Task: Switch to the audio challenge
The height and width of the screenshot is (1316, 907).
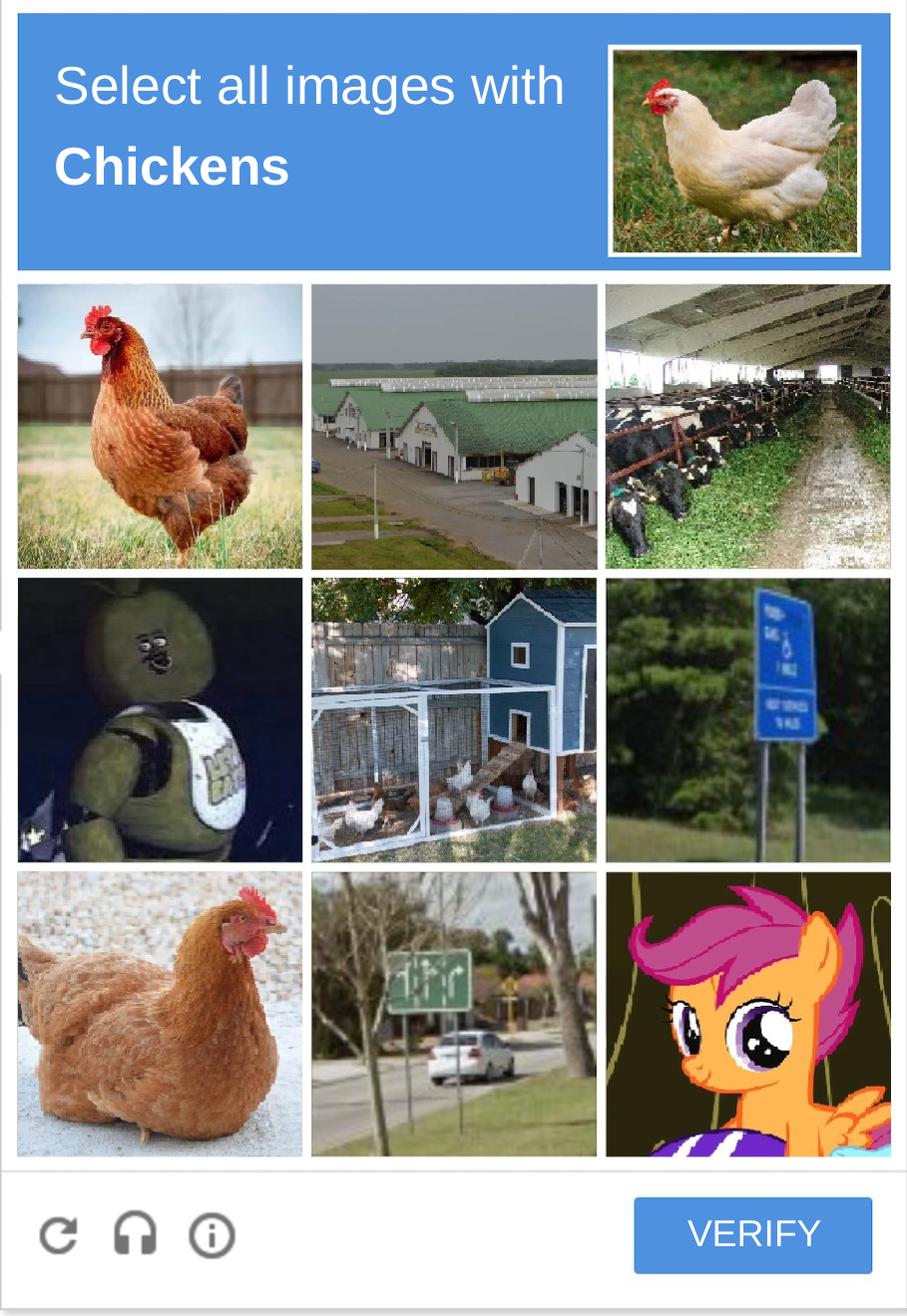Action: 135,1235
